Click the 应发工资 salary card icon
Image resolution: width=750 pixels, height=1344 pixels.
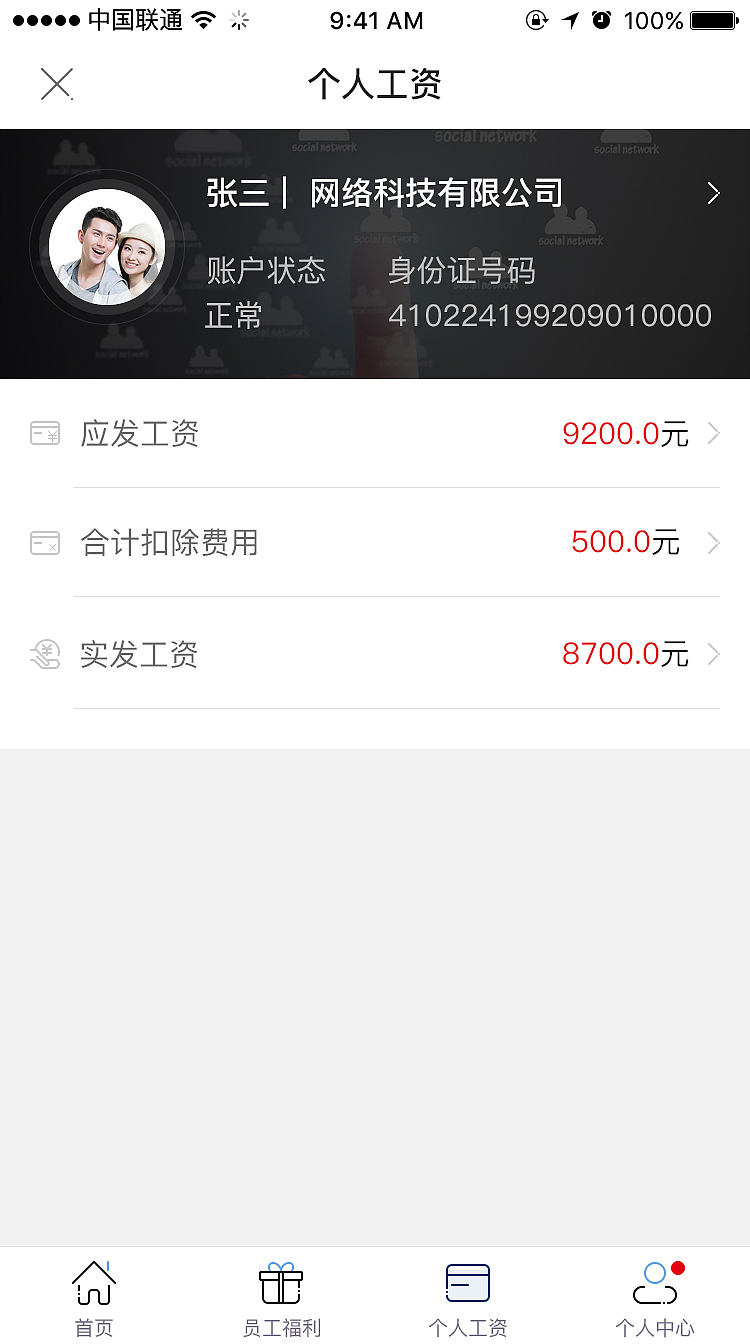[x=44, y=434]
